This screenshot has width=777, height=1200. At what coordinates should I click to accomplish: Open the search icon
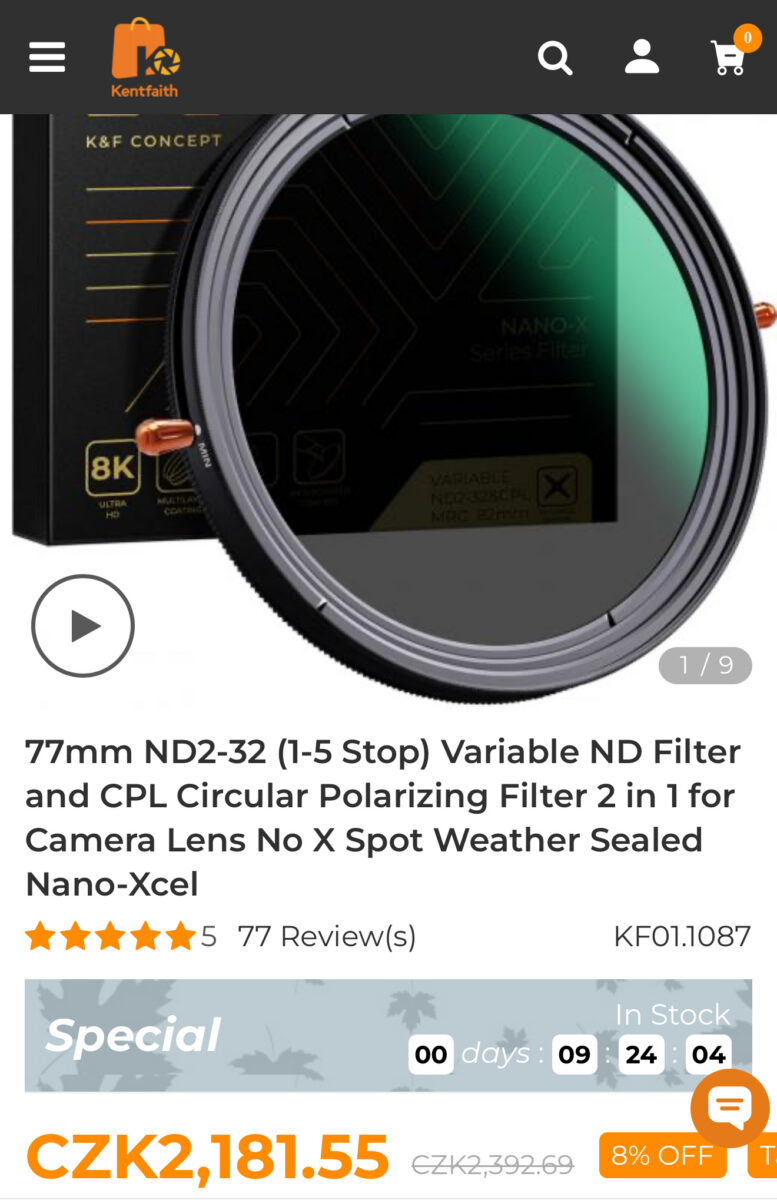555,57
